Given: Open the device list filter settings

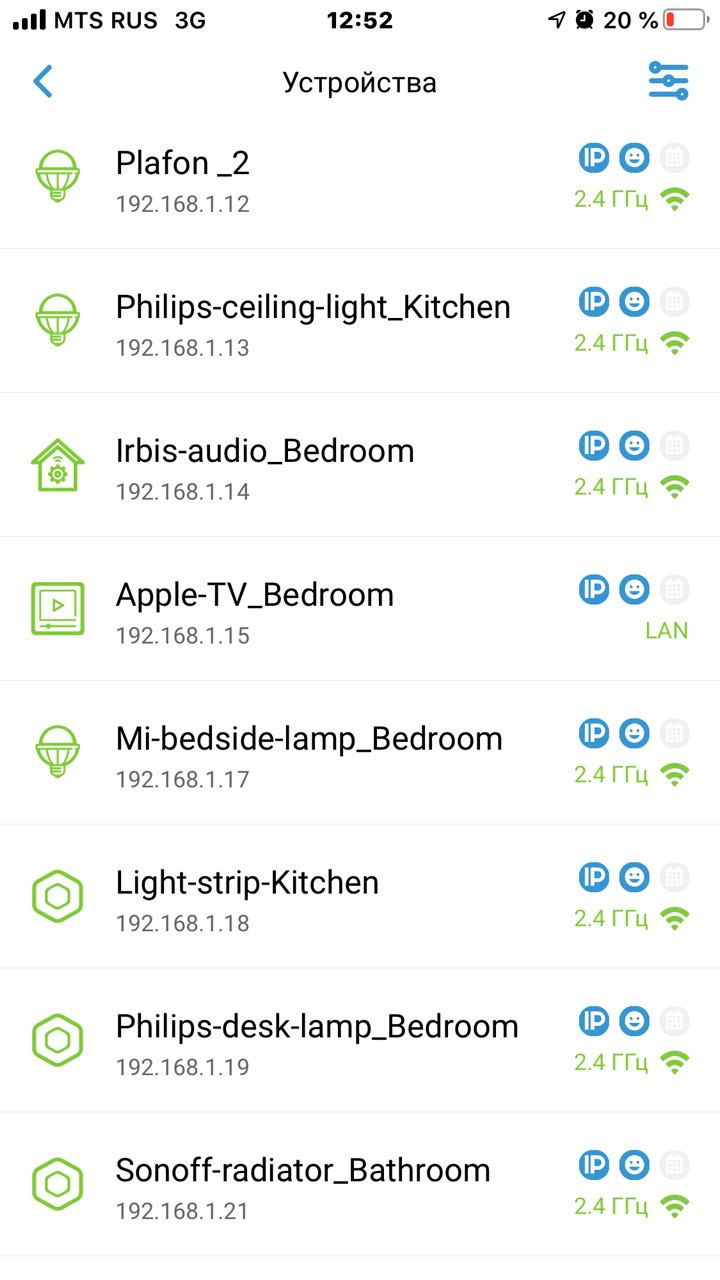Looking at the screenshot, I should click(x=668, y=81).
